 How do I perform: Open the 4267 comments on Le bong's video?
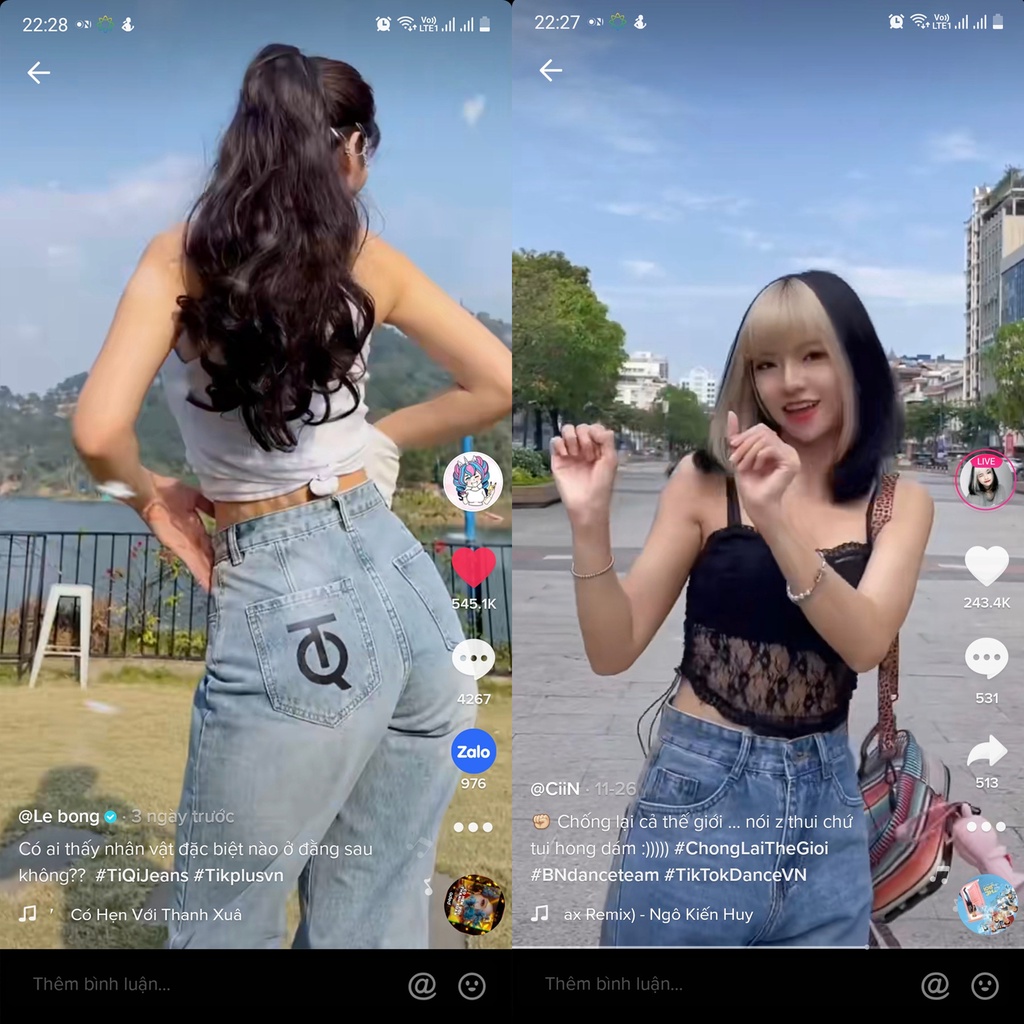473,660
